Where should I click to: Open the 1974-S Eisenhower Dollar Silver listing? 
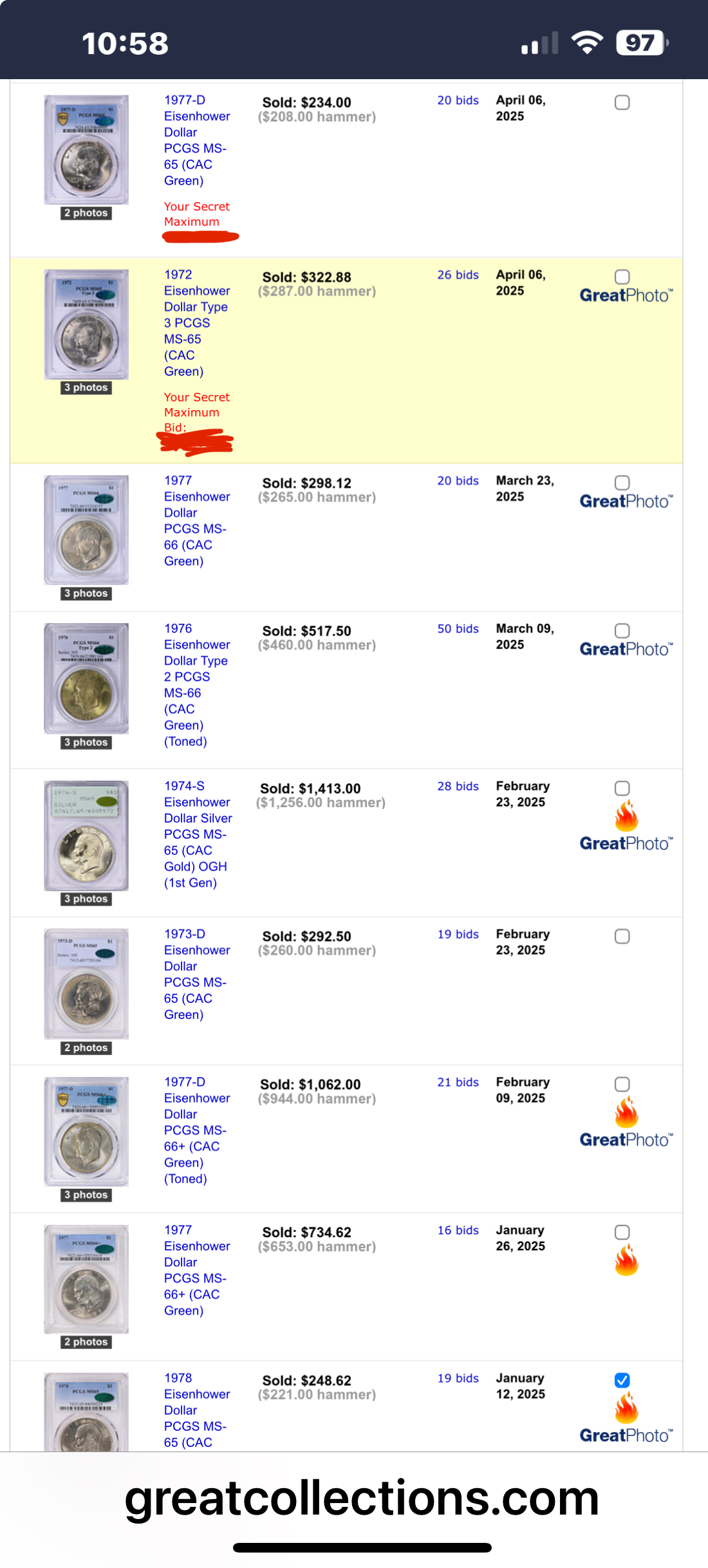point(198,834)
